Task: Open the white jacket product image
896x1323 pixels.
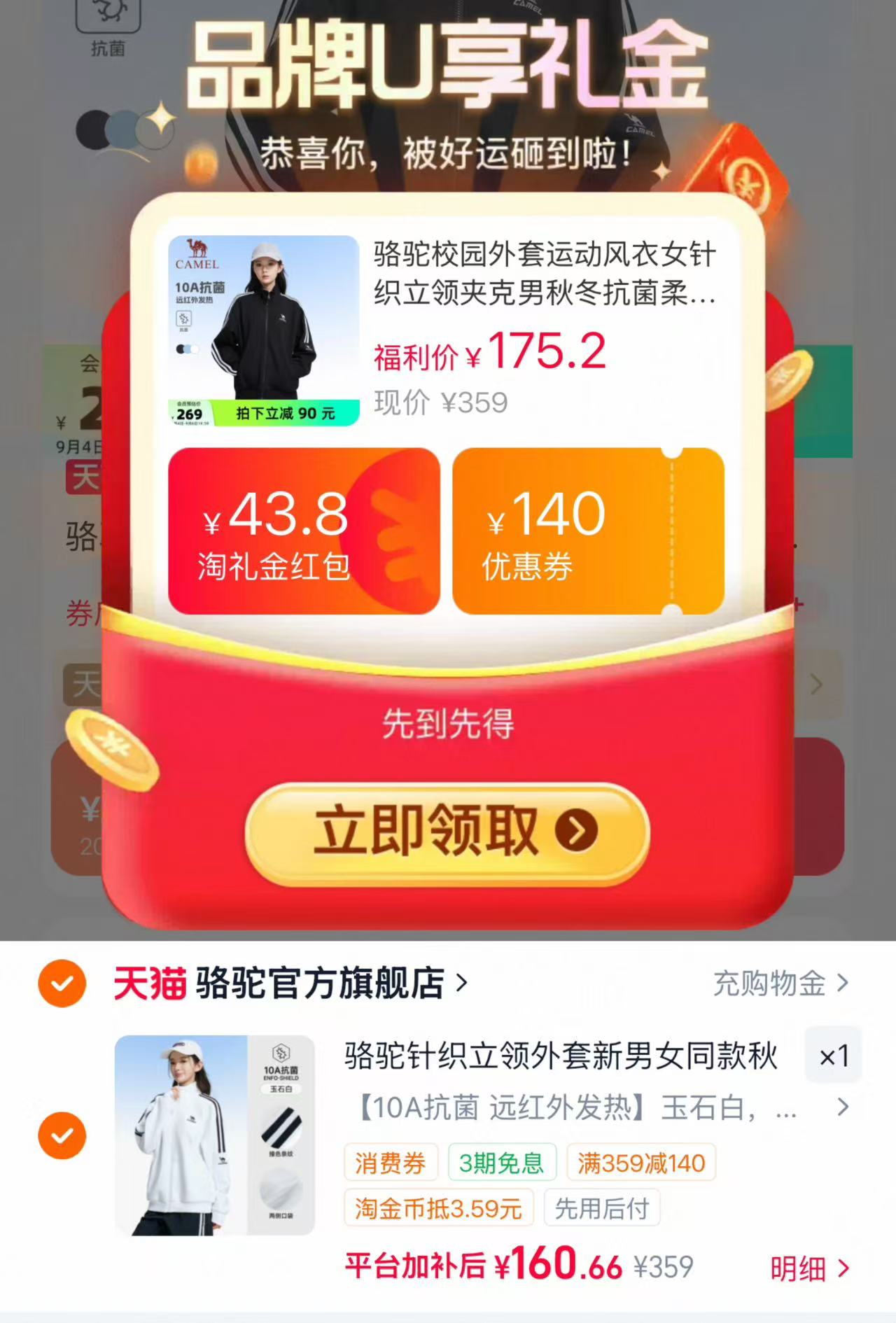Action: pyautogui.click(x=215, y=1135)
